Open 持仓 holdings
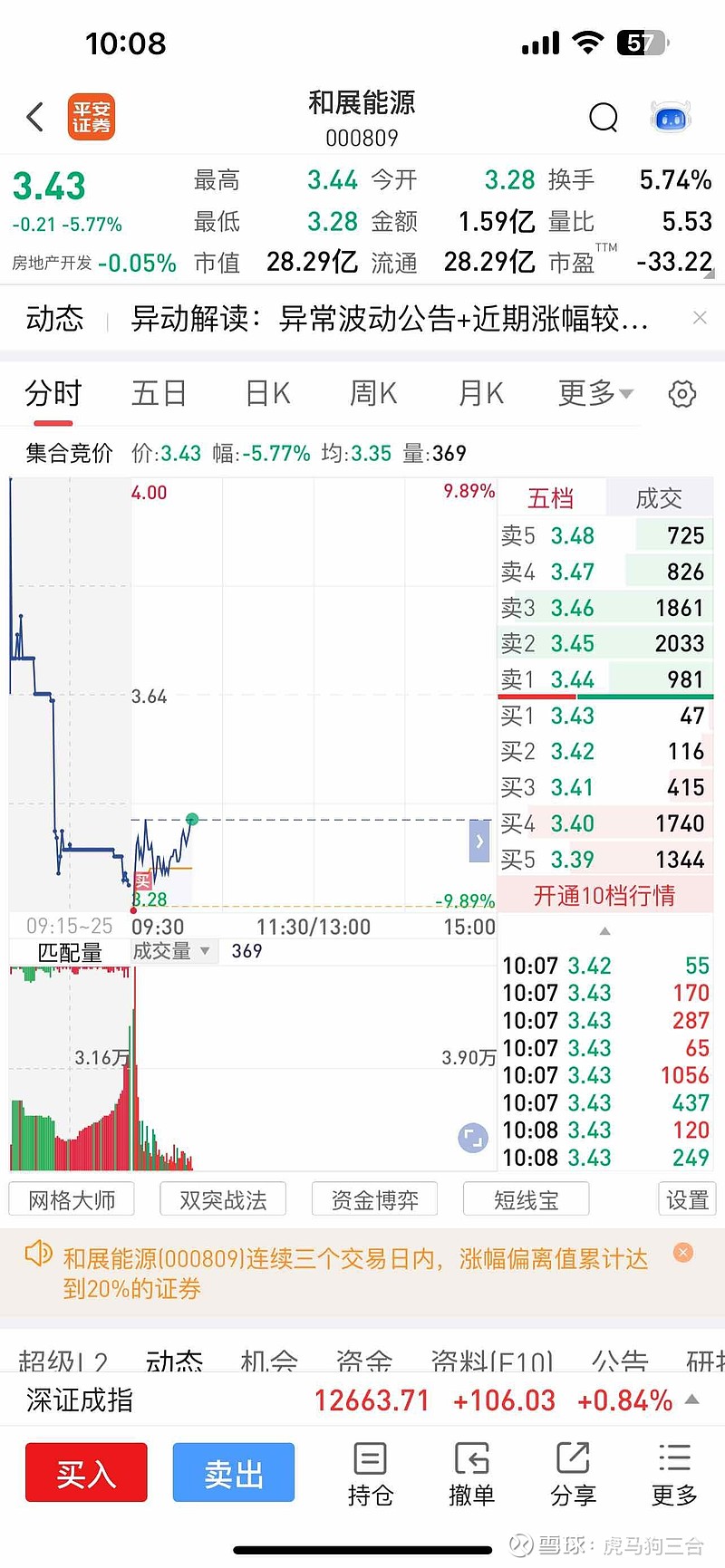The height and width of the screenshot is (1568, 725). coord(370,1474)
